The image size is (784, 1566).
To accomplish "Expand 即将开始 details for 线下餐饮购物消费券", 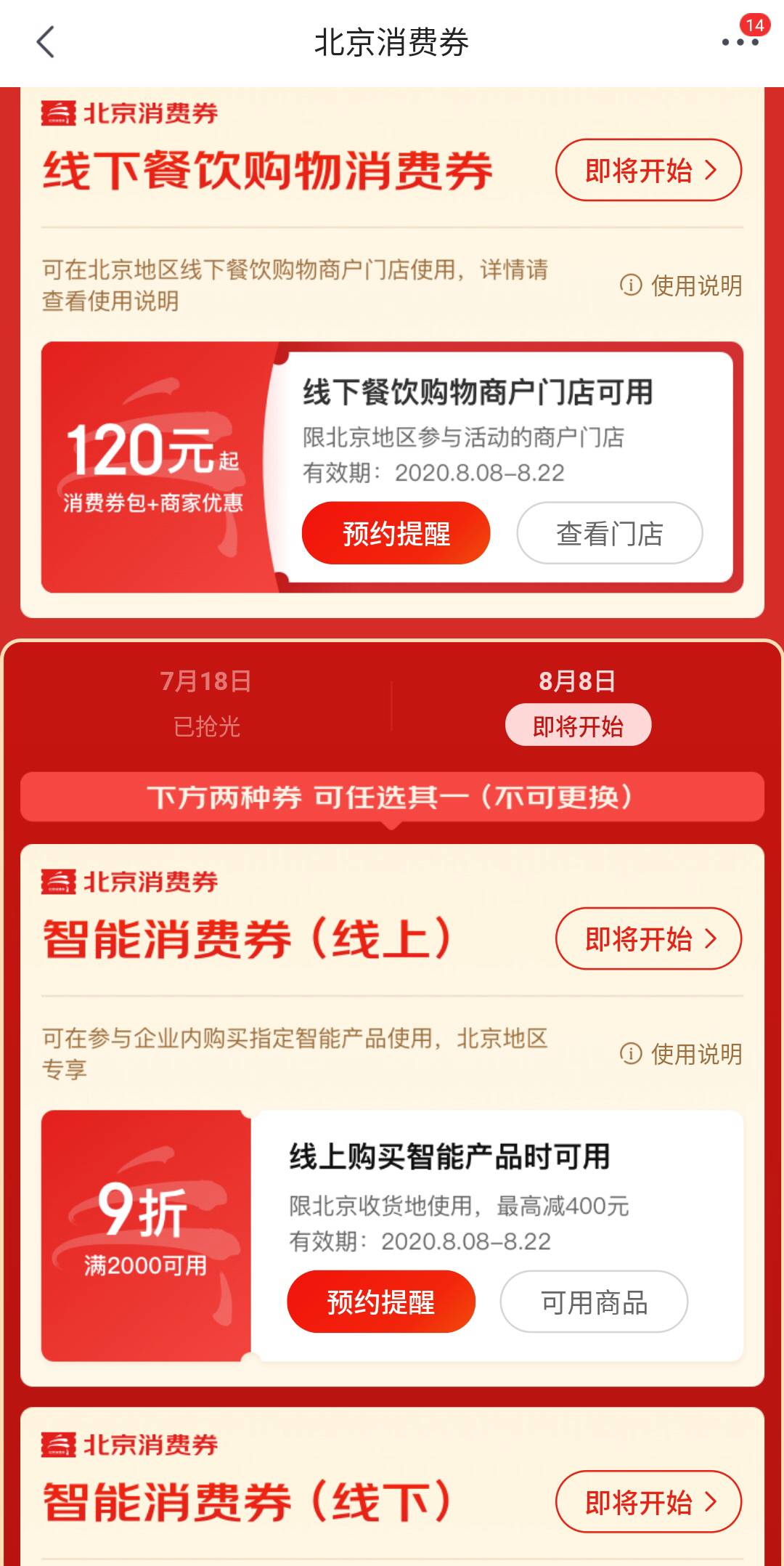I will (x=648, y=170).
